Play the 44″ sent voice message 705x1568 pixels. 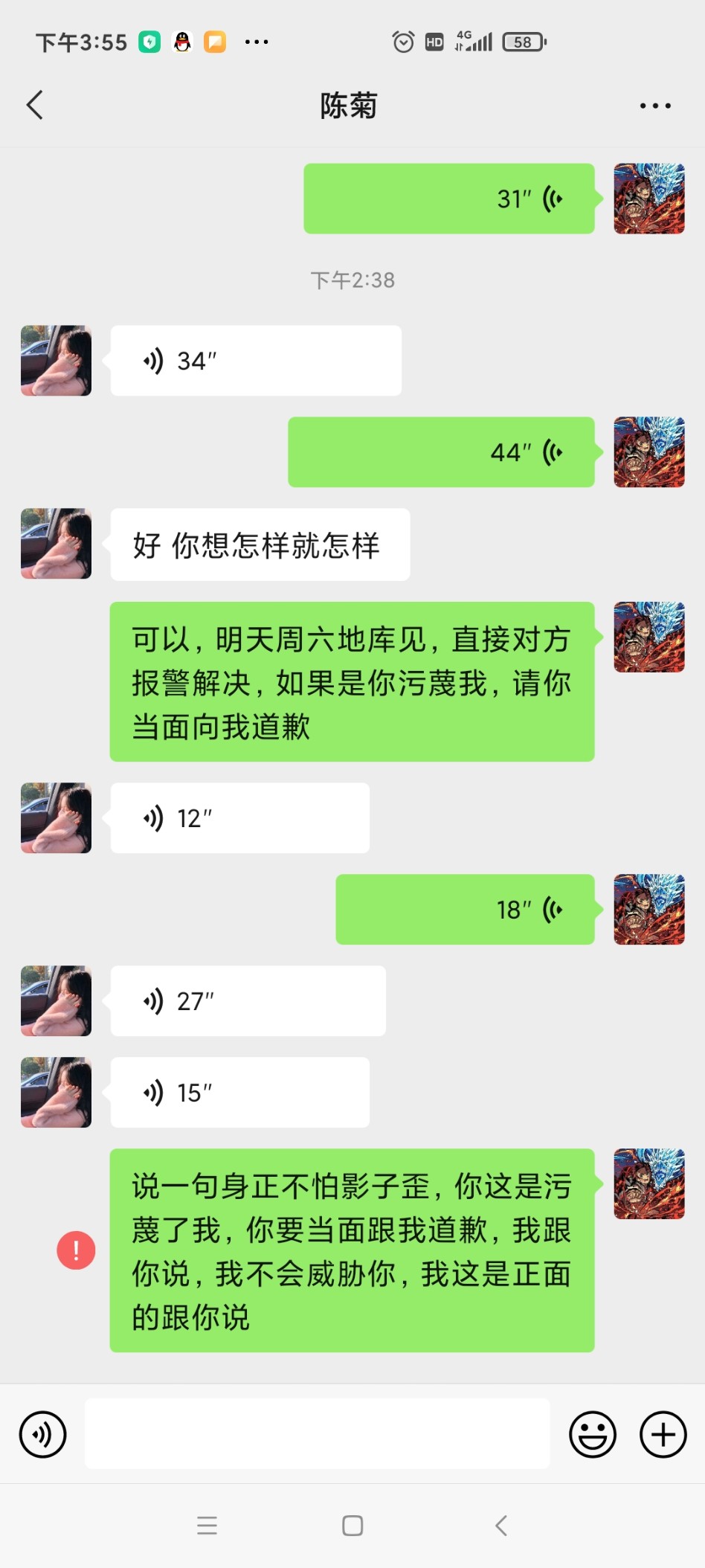pyautogui.click(x=441, y=452)
